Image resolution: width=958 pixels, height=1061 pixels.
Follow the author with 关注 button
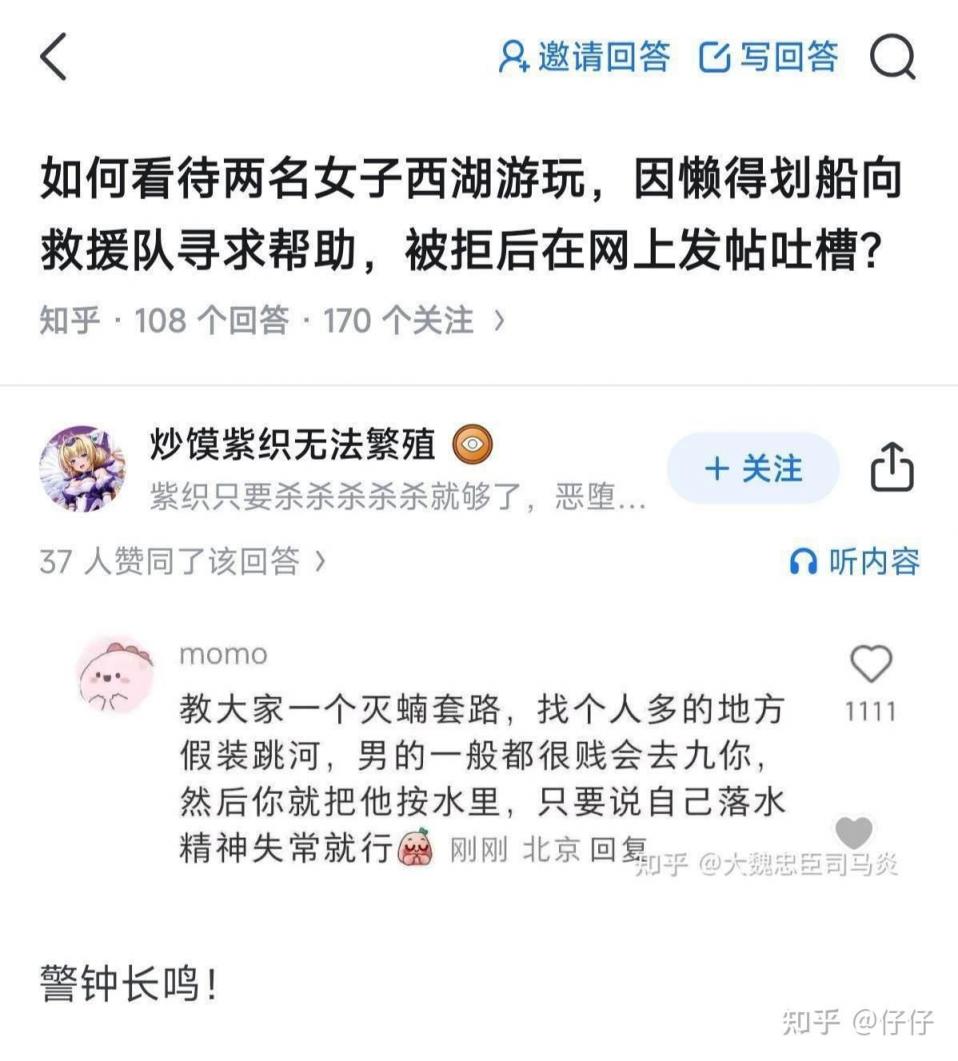[753, 468]
